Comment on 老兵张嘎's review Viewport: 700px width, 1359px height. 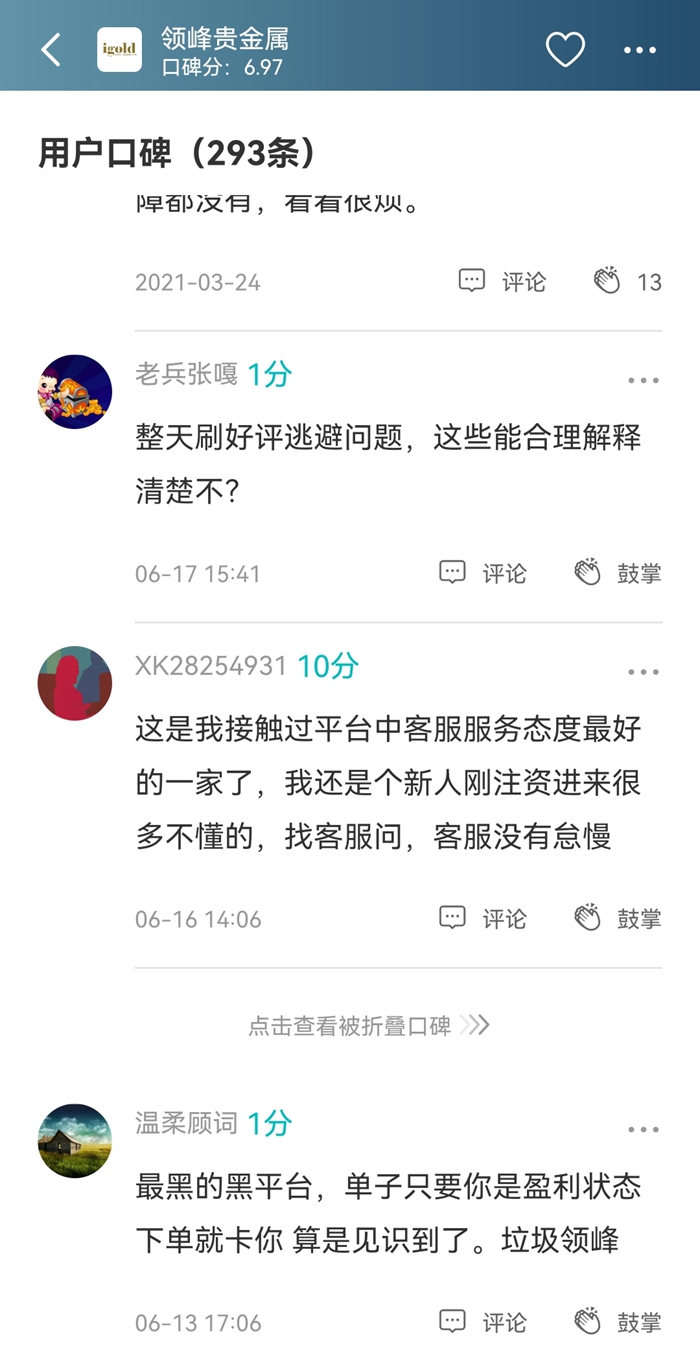point(483,573)
